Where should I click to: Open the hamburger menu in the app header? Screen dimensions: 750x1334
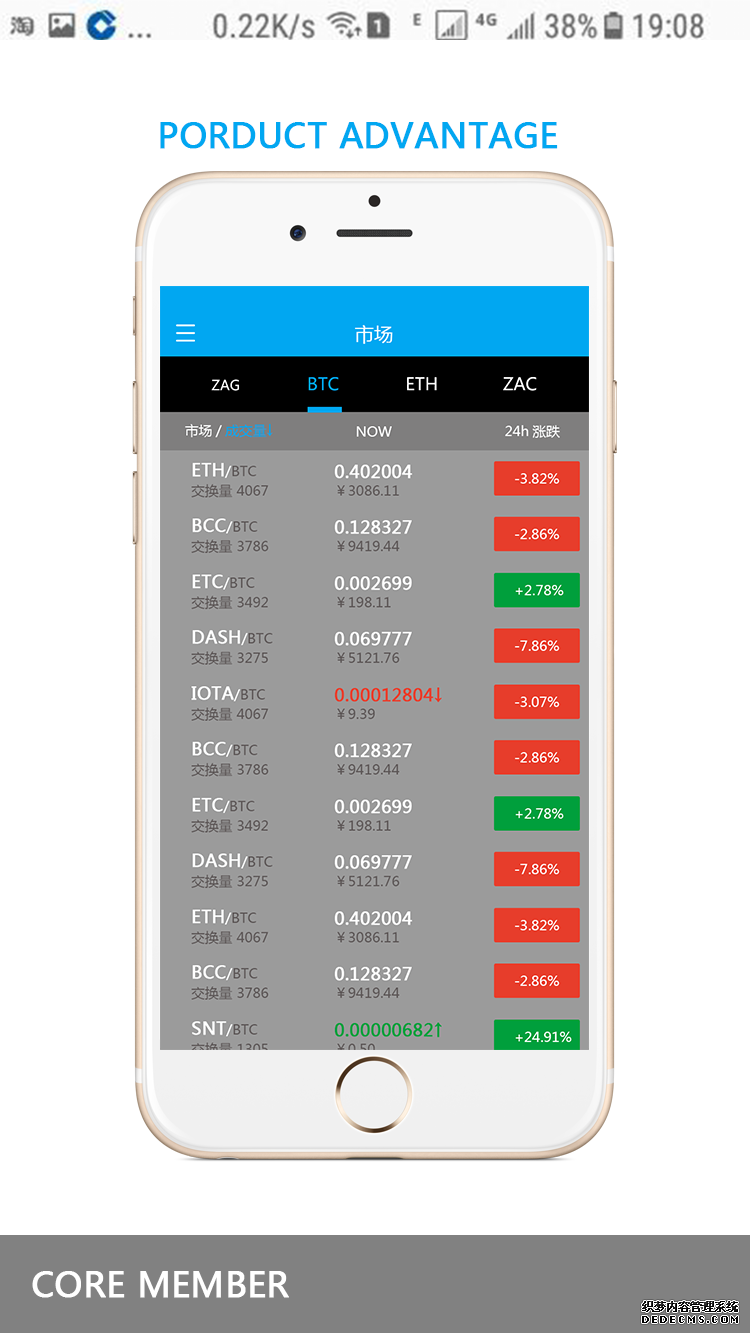point(185,333)
